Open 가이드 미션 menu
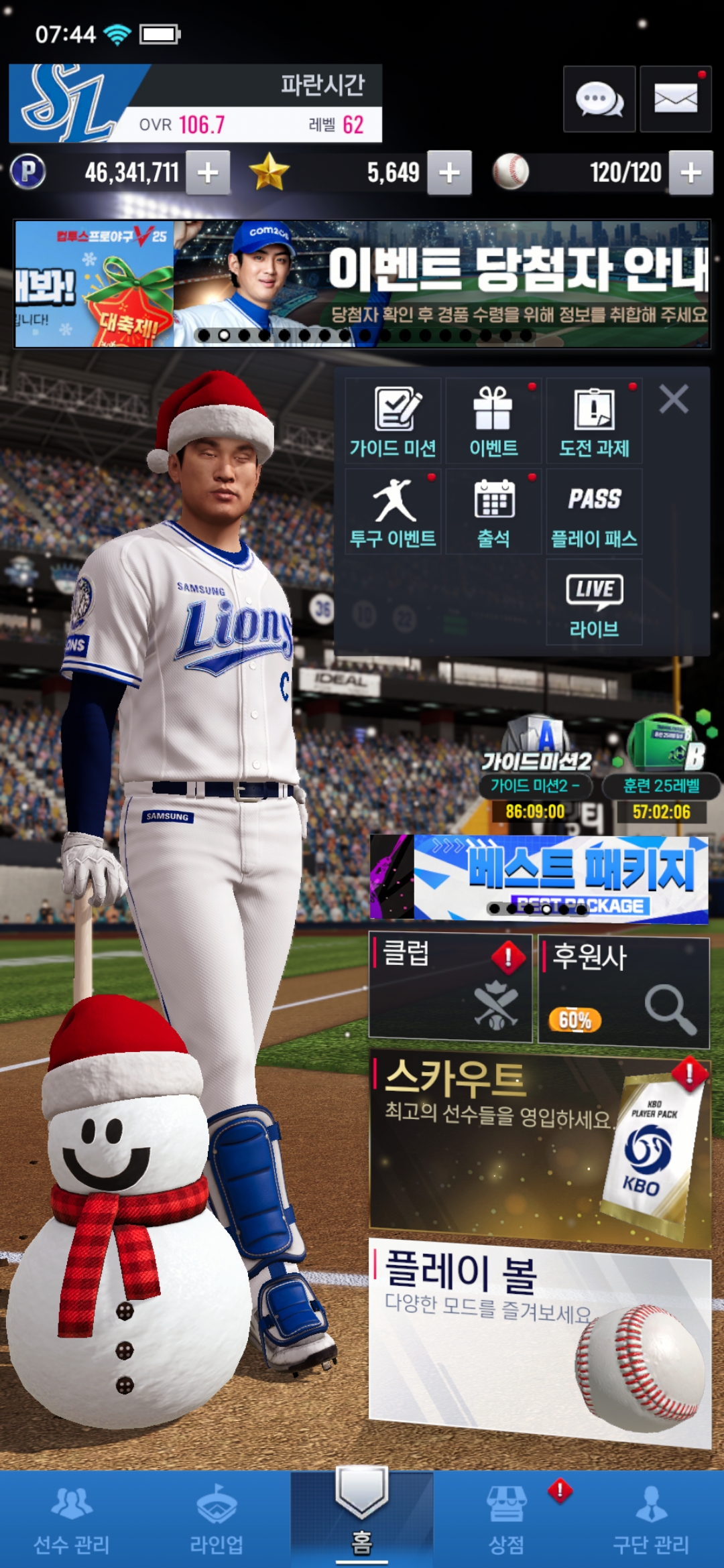Viewport: 724px width, 1568px height. [394, 421]
